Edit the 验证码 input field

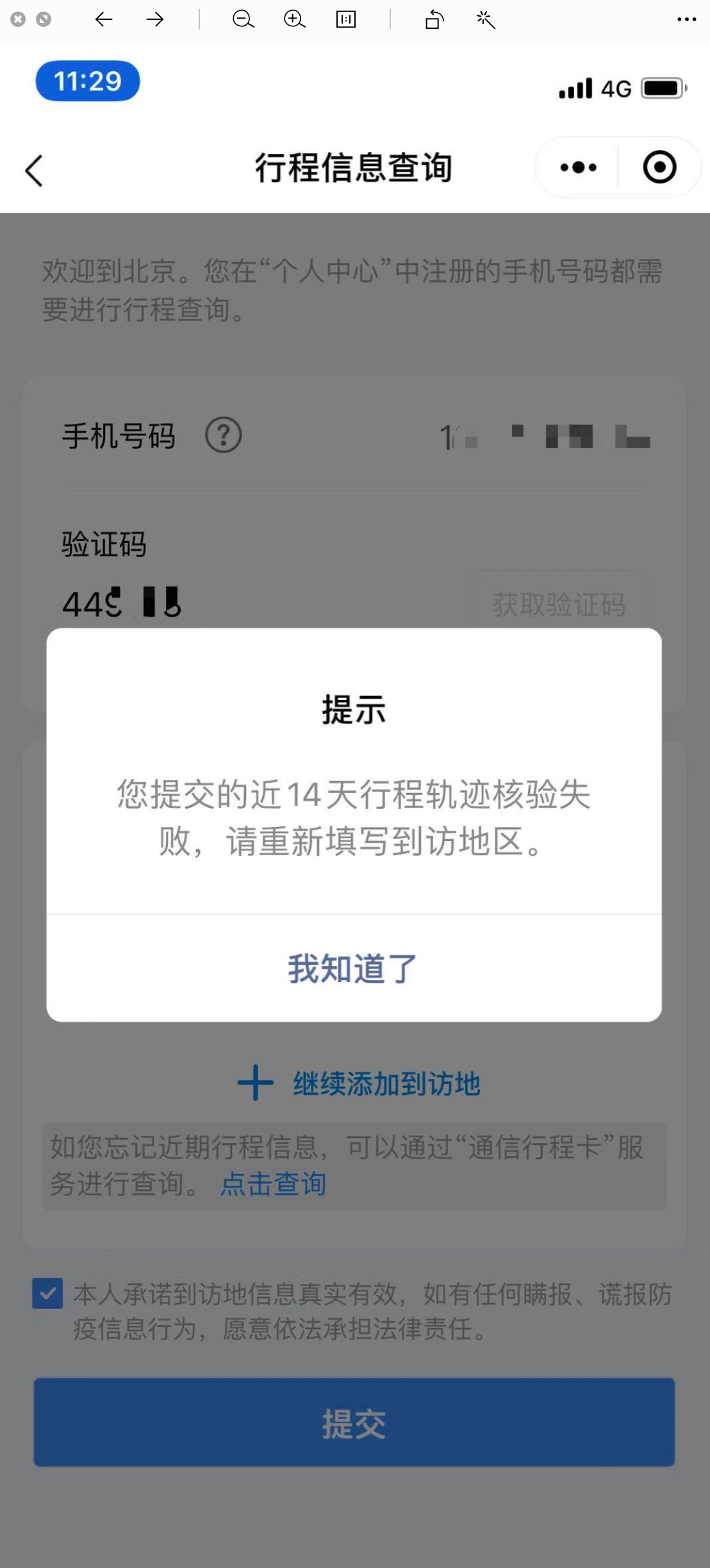pos(256,604)
